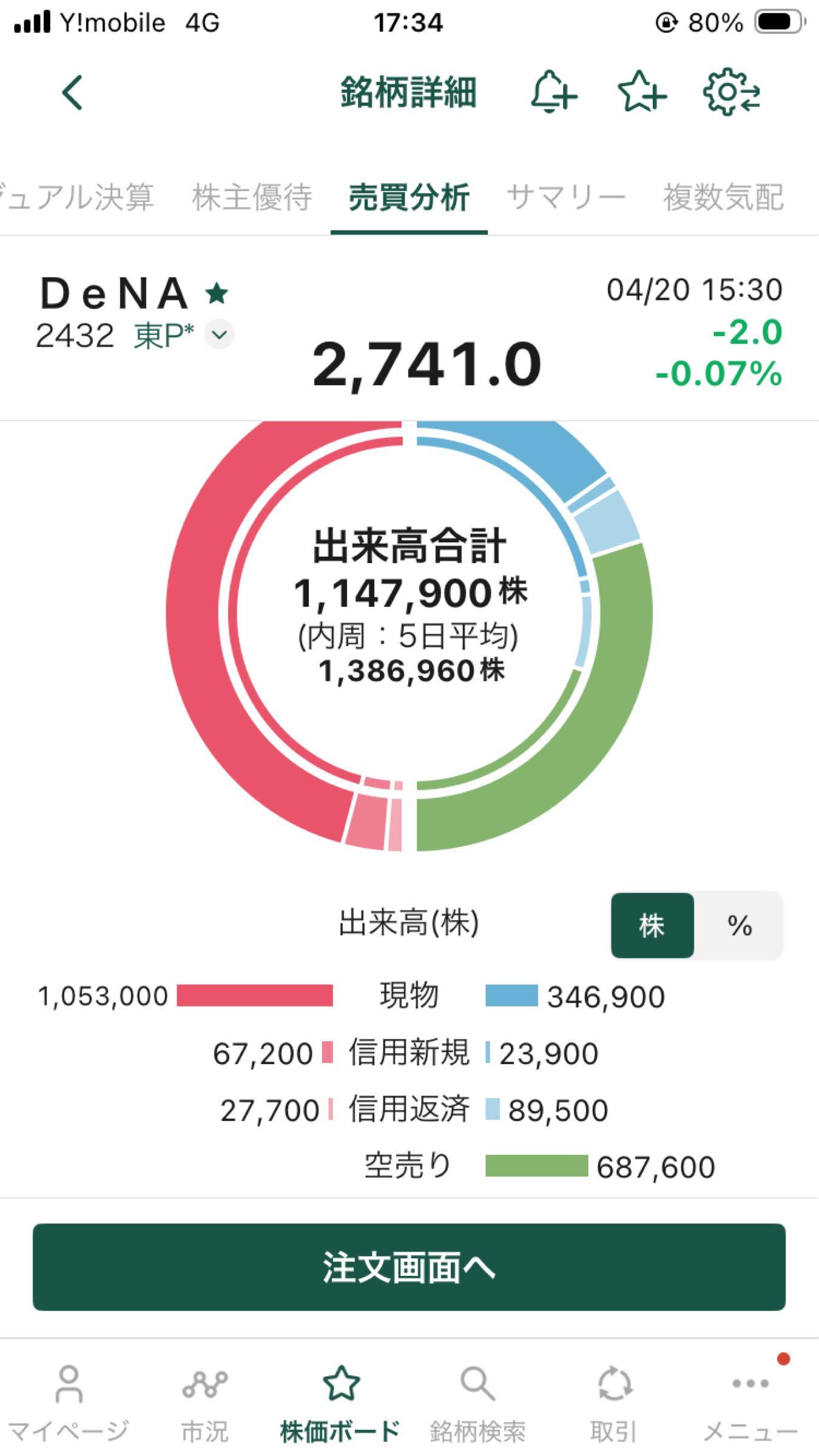Tap the 注文画面へ button
The width and height of the screenshot is (819, 1456).
(409, 1267)
